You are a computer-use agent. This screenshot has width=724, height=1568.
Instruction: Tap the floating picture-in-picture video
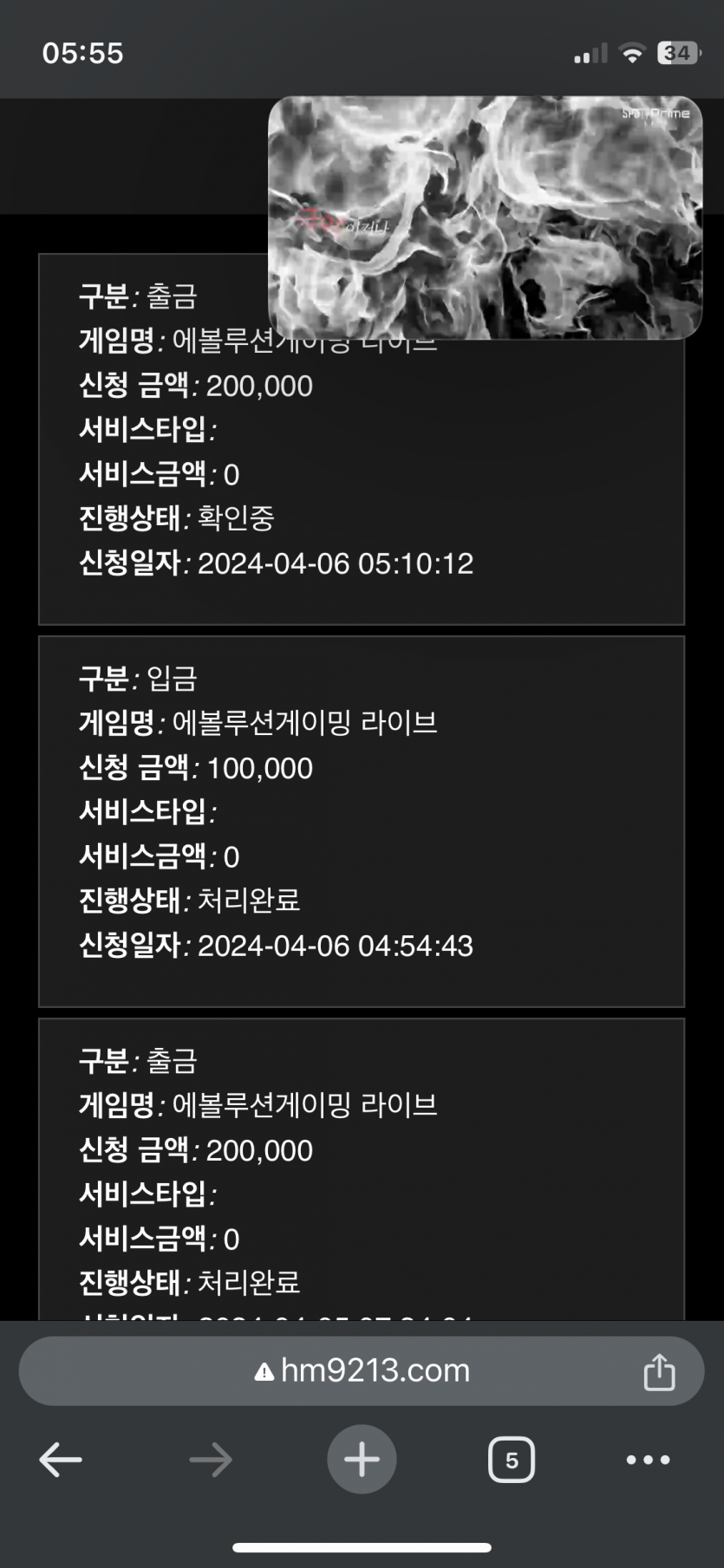click(485, 217)
